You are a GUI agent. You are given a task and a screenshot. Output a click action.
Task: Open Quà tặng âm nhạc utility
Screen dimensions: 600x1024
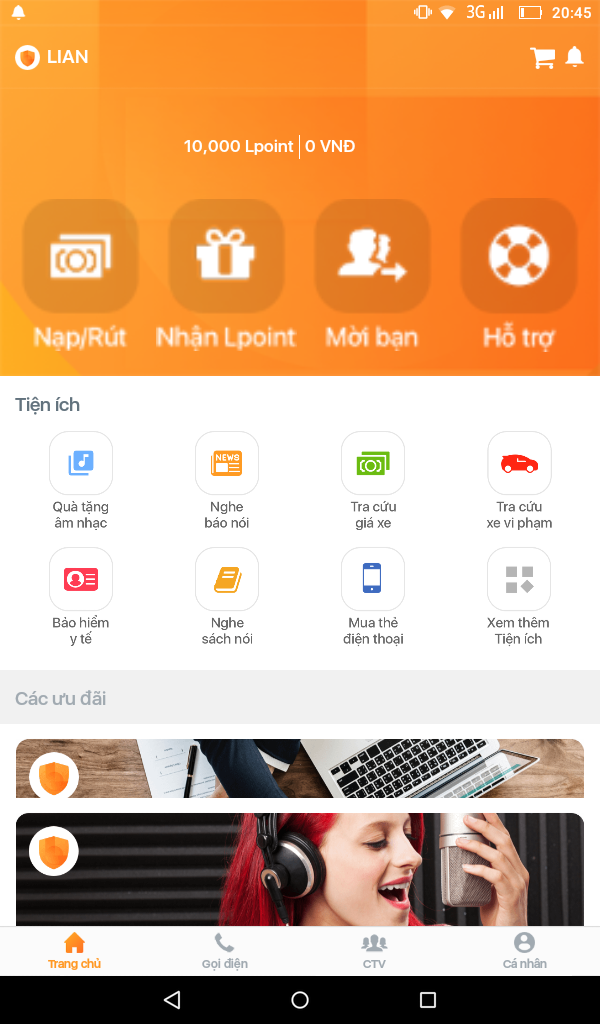(81, 464)
